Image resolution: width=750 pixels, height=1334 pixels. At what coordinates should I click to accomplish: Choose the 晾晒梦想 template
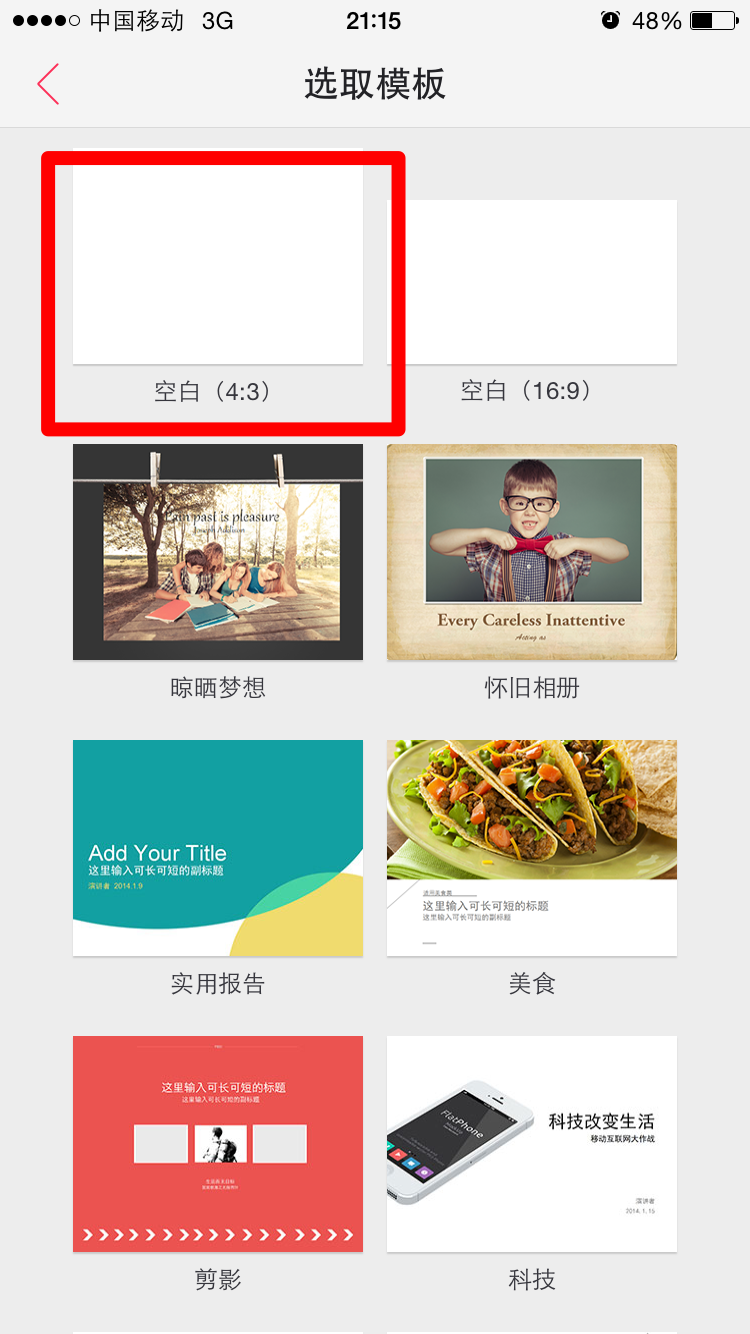click(218, 552)
